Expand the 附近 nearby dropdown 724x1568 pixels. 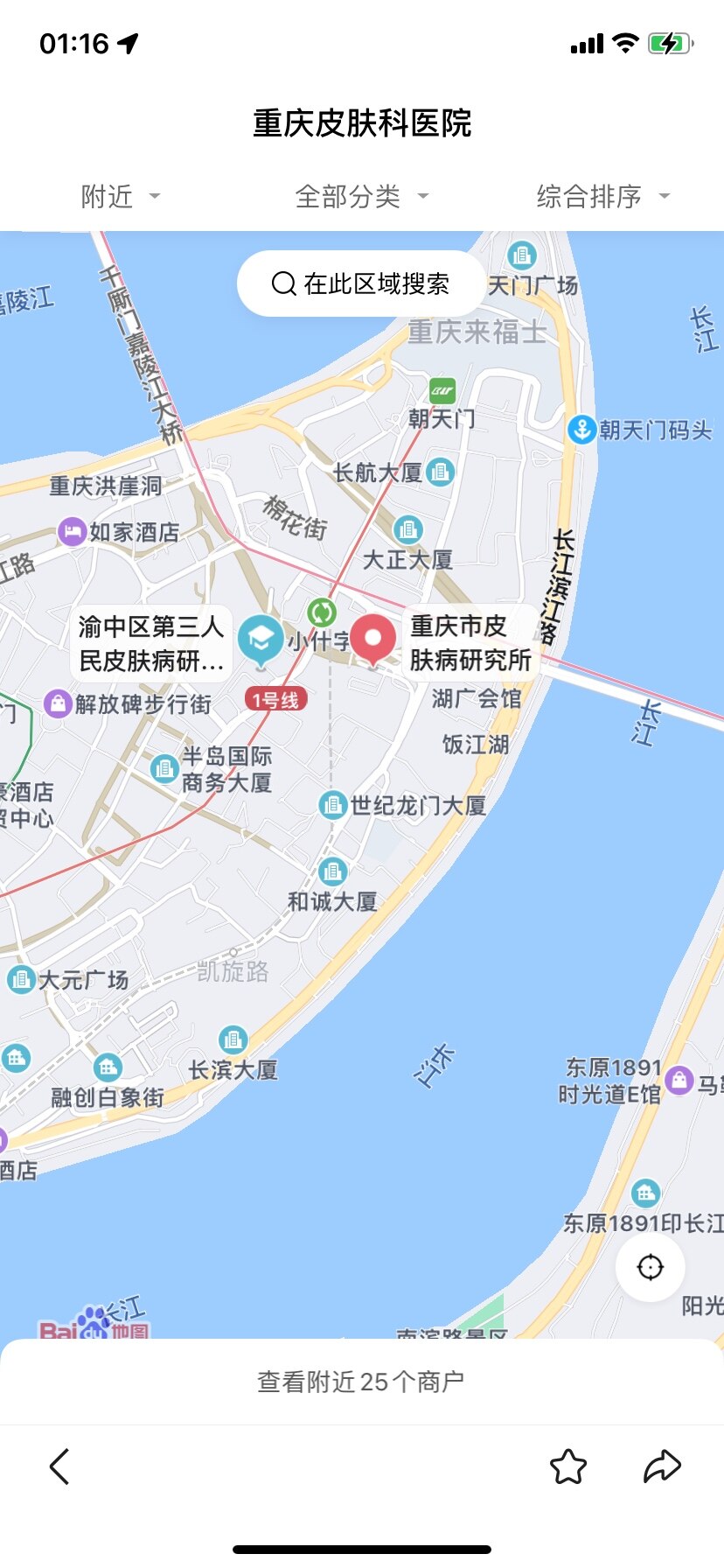click(x=121, y=196)
